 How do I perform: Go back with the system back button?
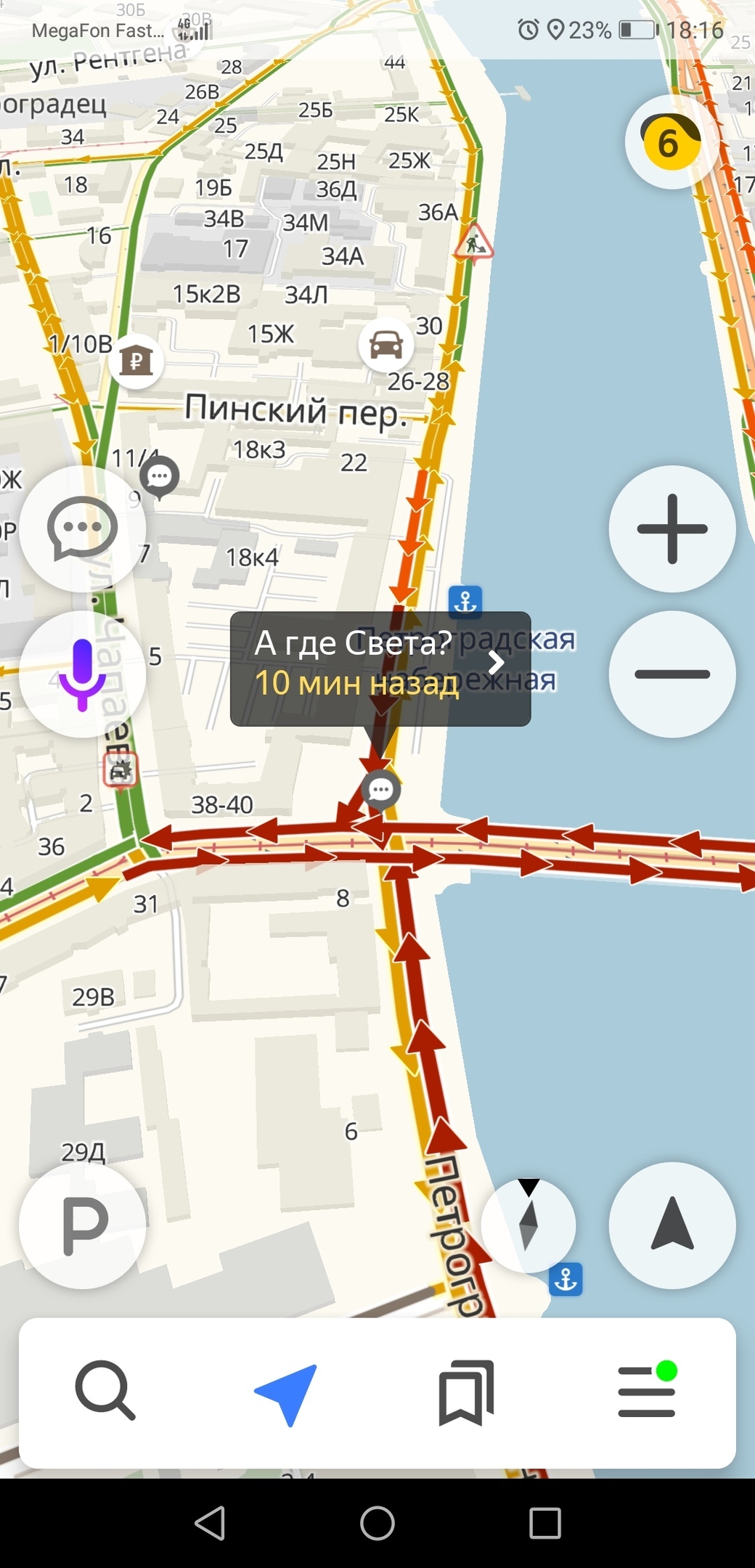point(211,1523)
